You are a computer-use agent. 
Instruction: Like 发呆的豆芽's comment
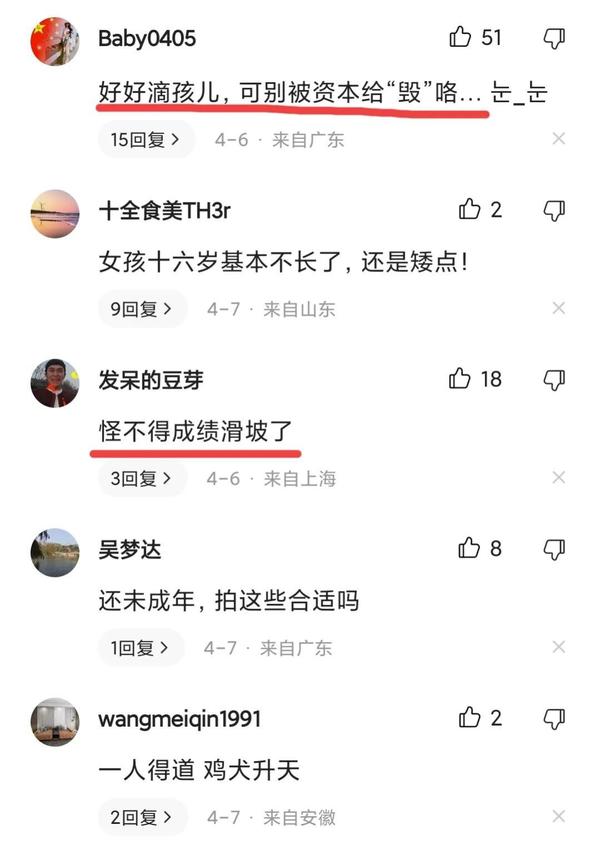(461, 378)
